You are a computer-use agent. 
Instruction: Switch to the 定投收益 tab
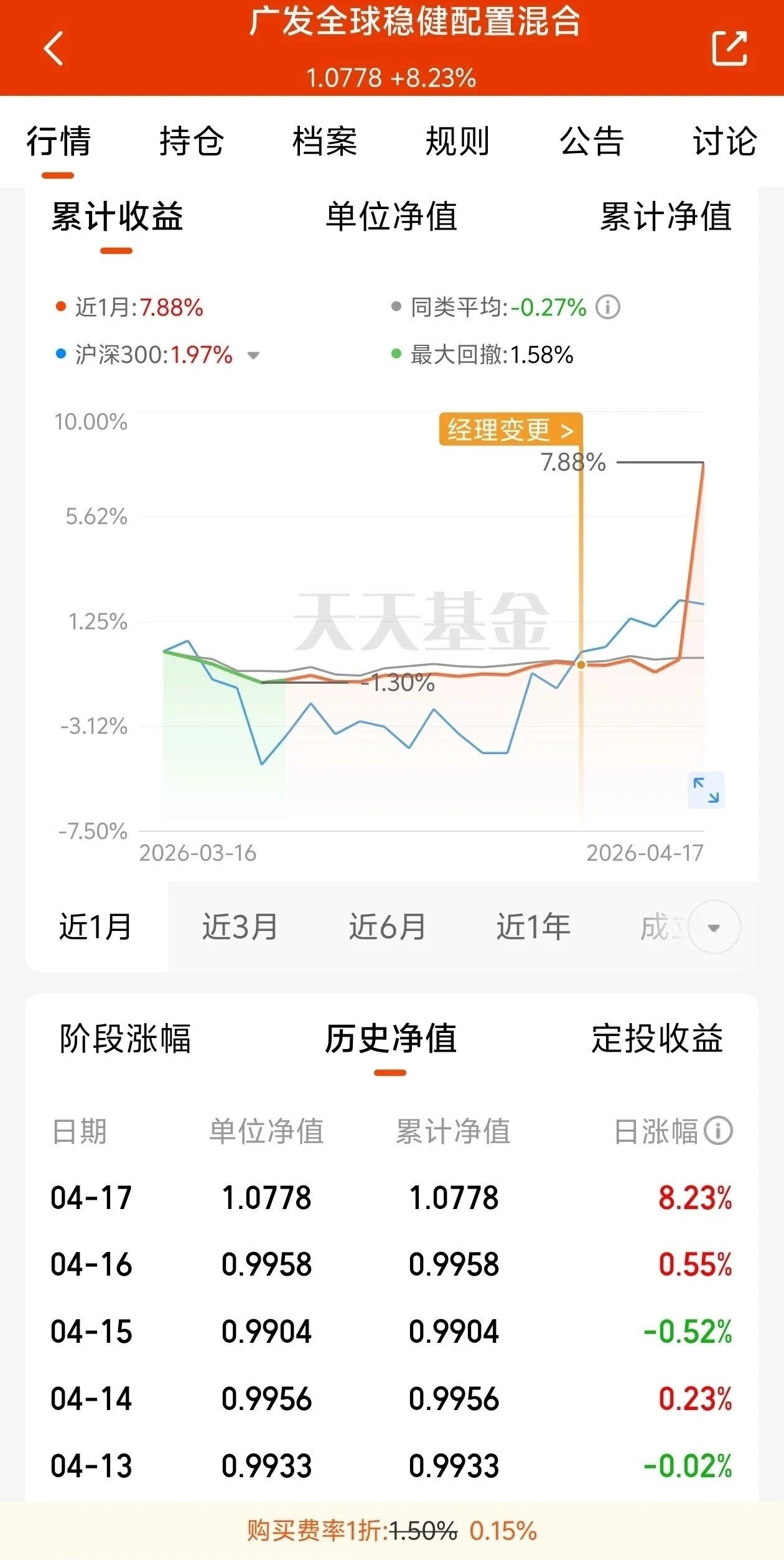657,1039
